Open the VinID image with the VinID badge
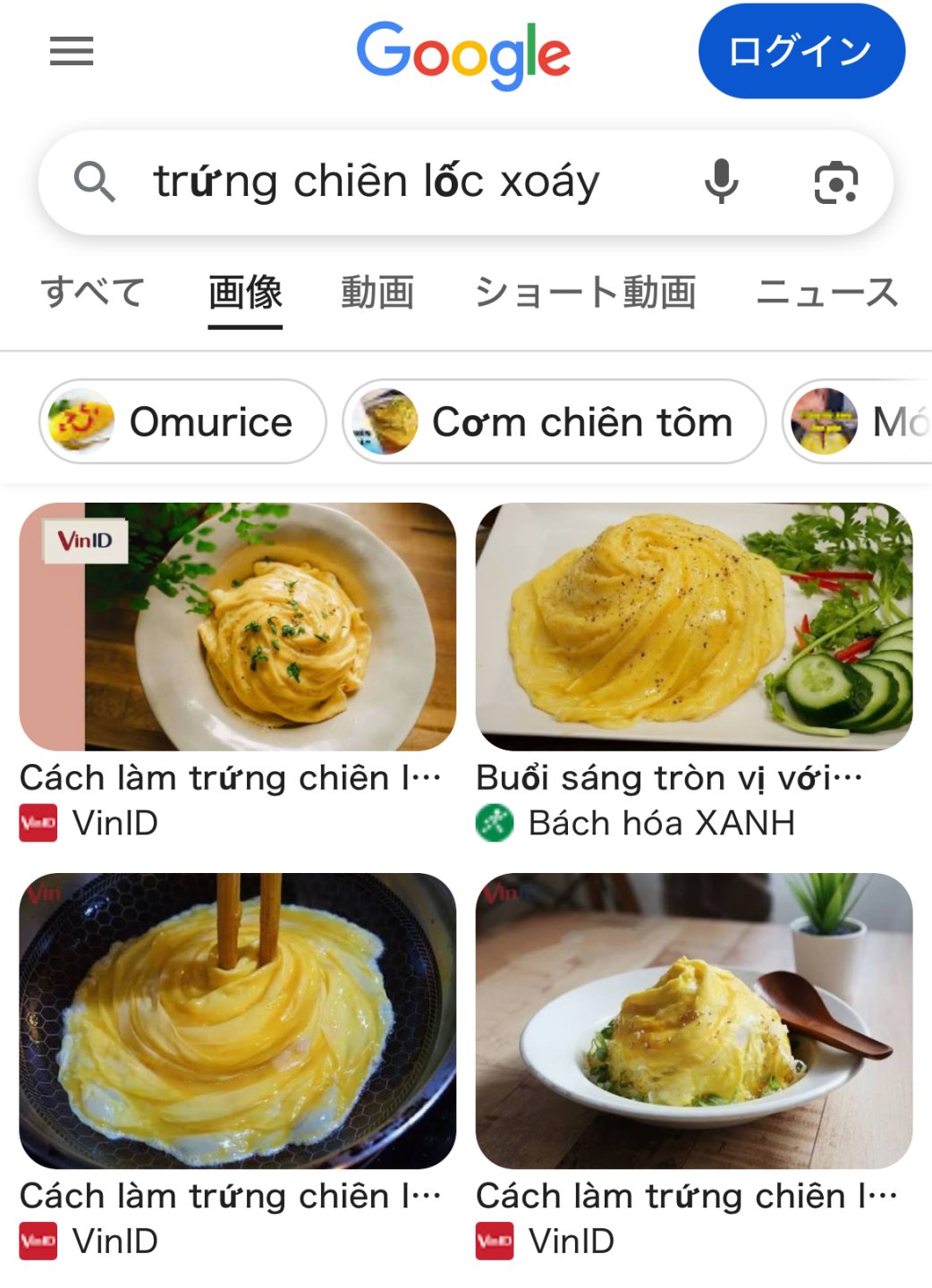This screenshot has height=1288, width=932. pos(238,626)
